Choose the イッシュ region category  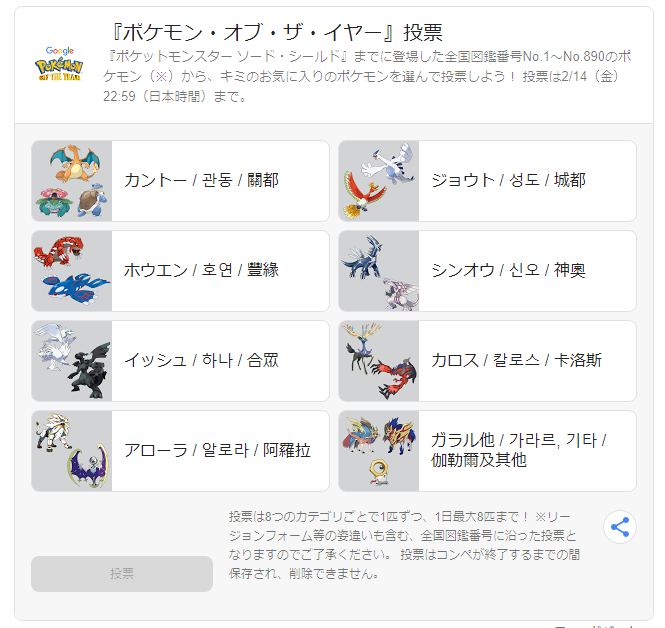pyautogui.click(x=180, y=361)
